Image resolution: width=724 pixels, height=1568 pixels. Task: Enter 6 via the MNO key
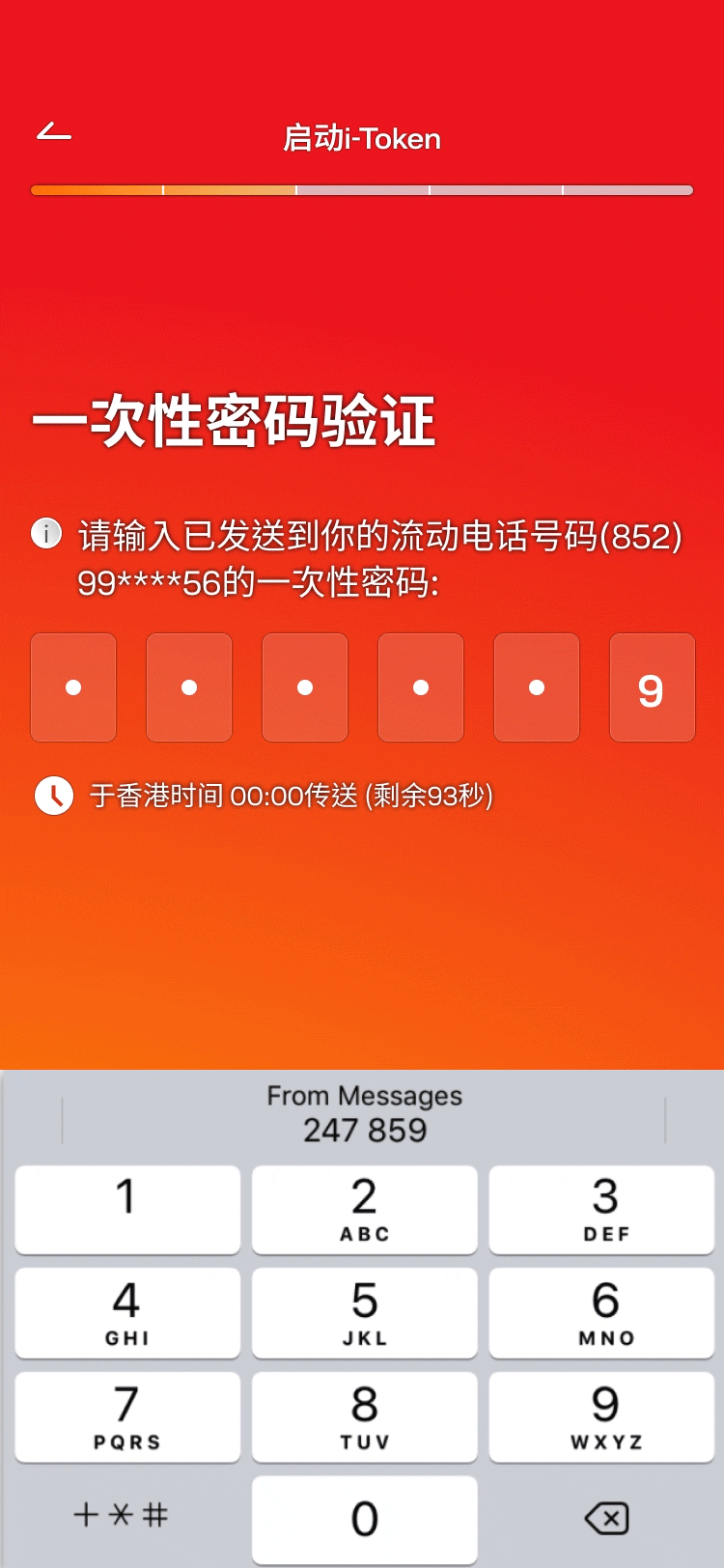[x=601, y=1312]
